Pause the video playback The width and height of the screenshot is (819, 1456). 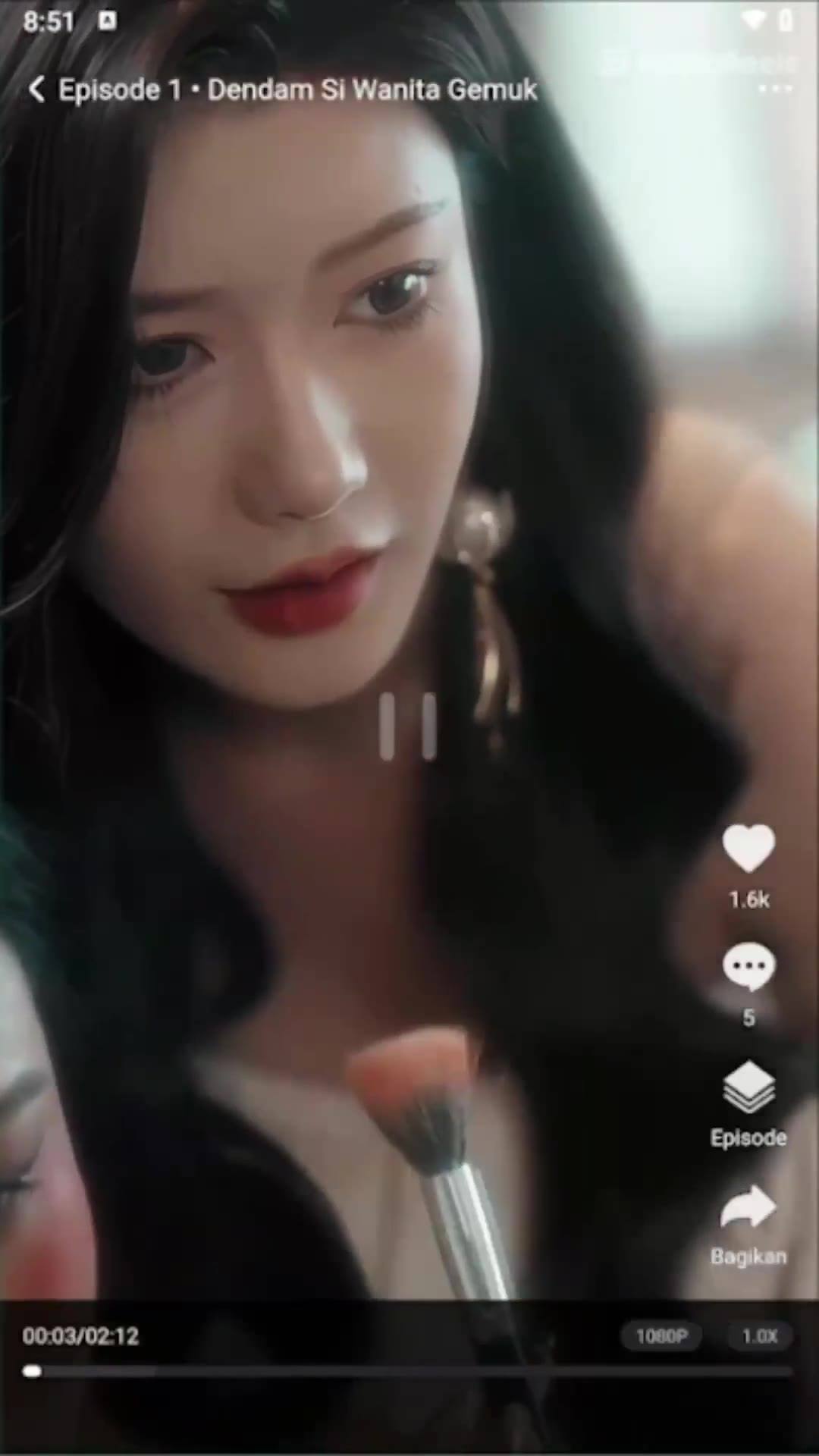point(408,726)
